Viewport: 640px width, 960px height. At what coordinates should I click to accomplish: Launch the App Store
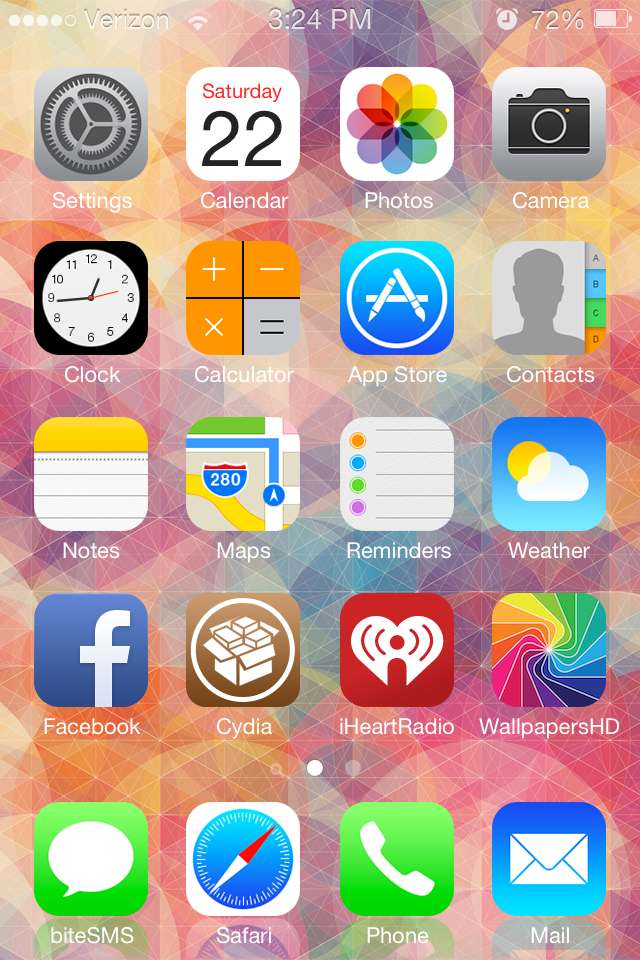pyautogui.click(x=397, y=298)
